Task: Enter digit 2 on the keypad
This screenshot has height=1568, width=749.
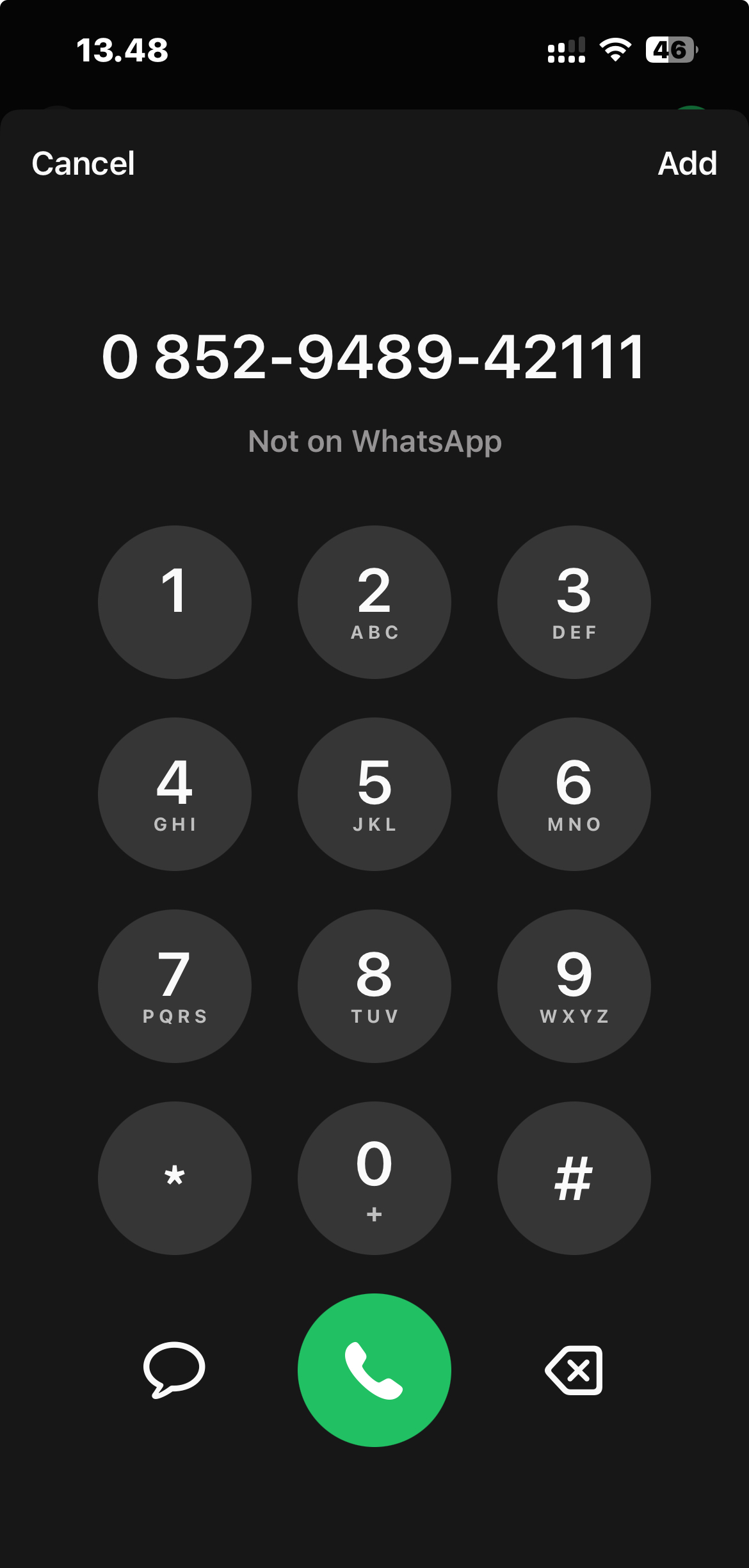Action: (374, 602)
